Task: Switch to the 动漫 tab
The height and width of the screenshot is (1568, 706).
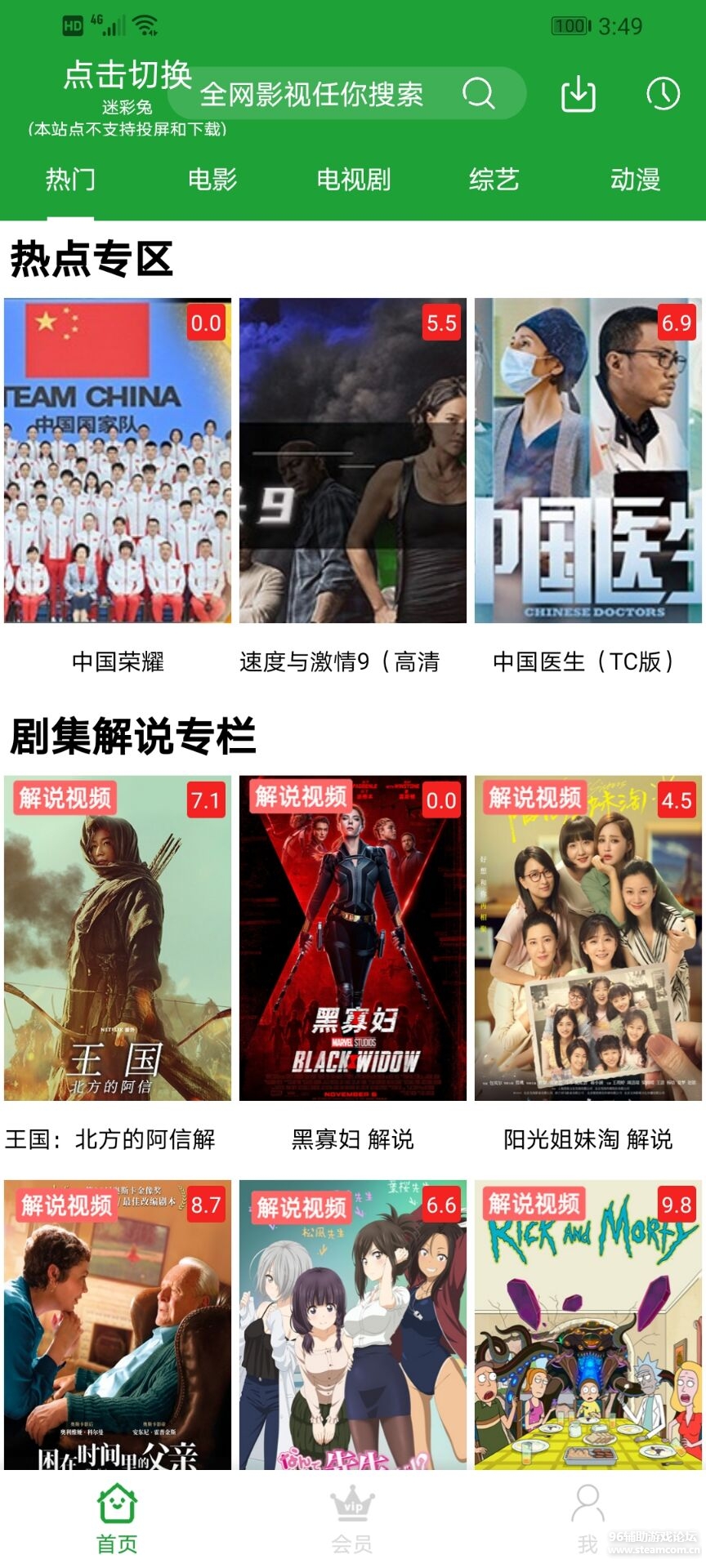Action: [635, 180]
